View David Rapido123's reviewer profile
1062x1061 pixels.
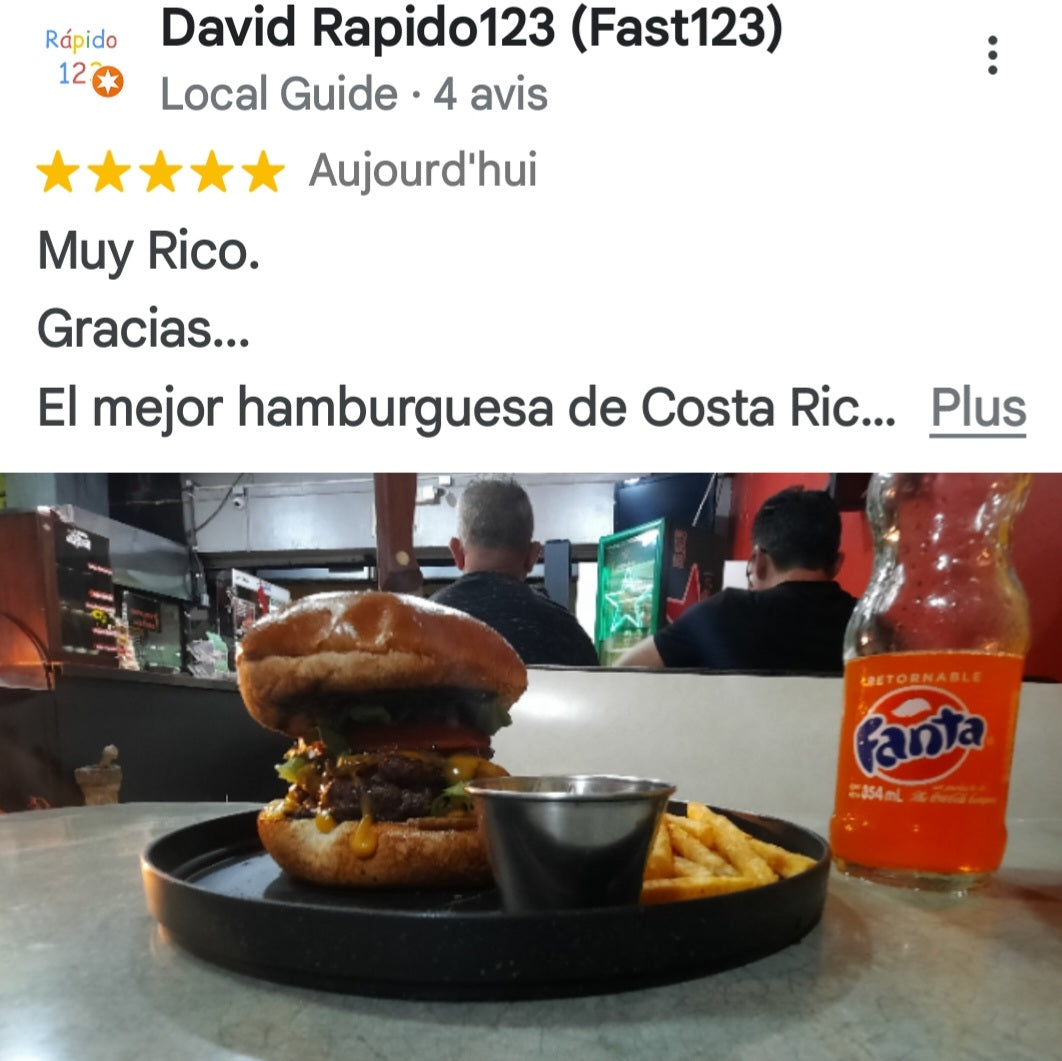tap(471, 30)
